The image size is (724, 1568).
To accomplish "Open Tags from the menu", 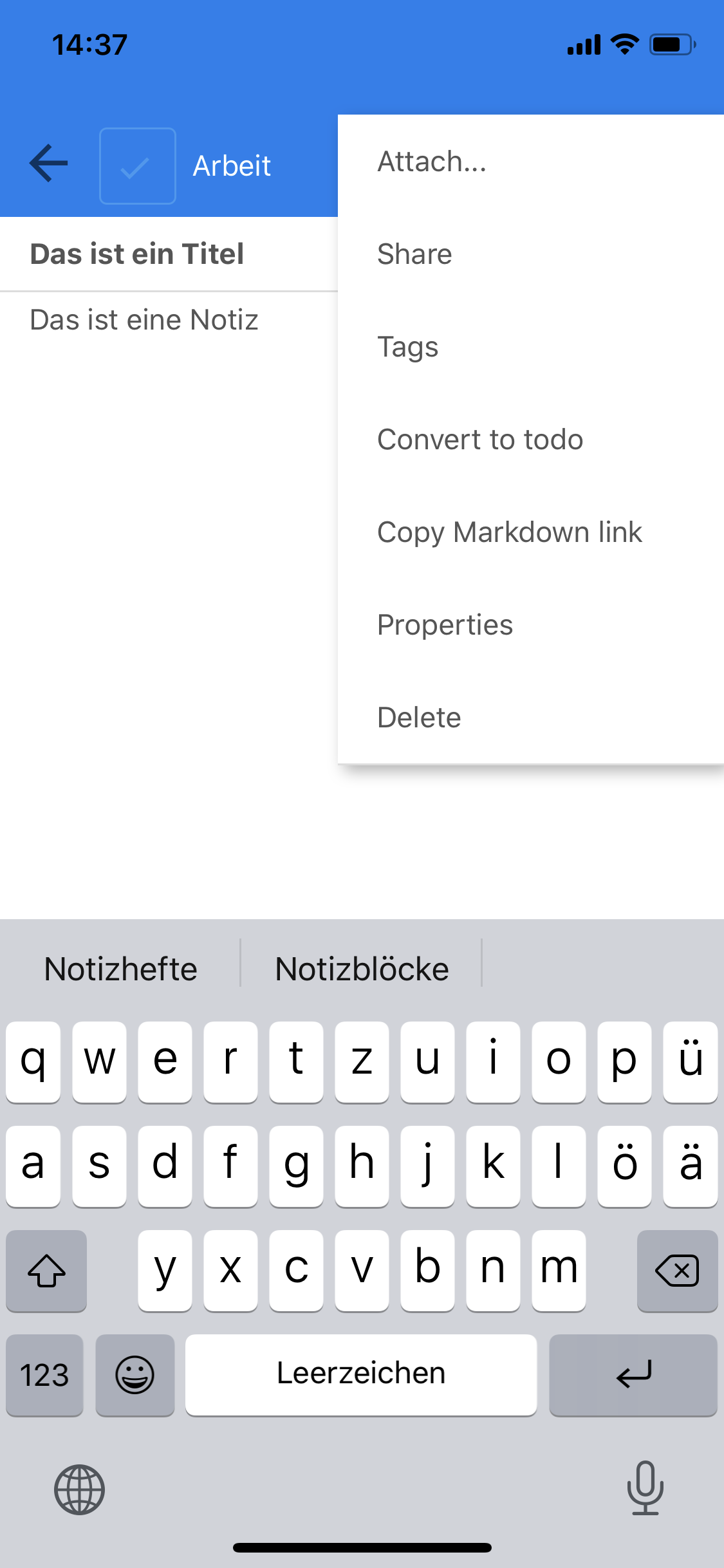I will click(407, 347).
